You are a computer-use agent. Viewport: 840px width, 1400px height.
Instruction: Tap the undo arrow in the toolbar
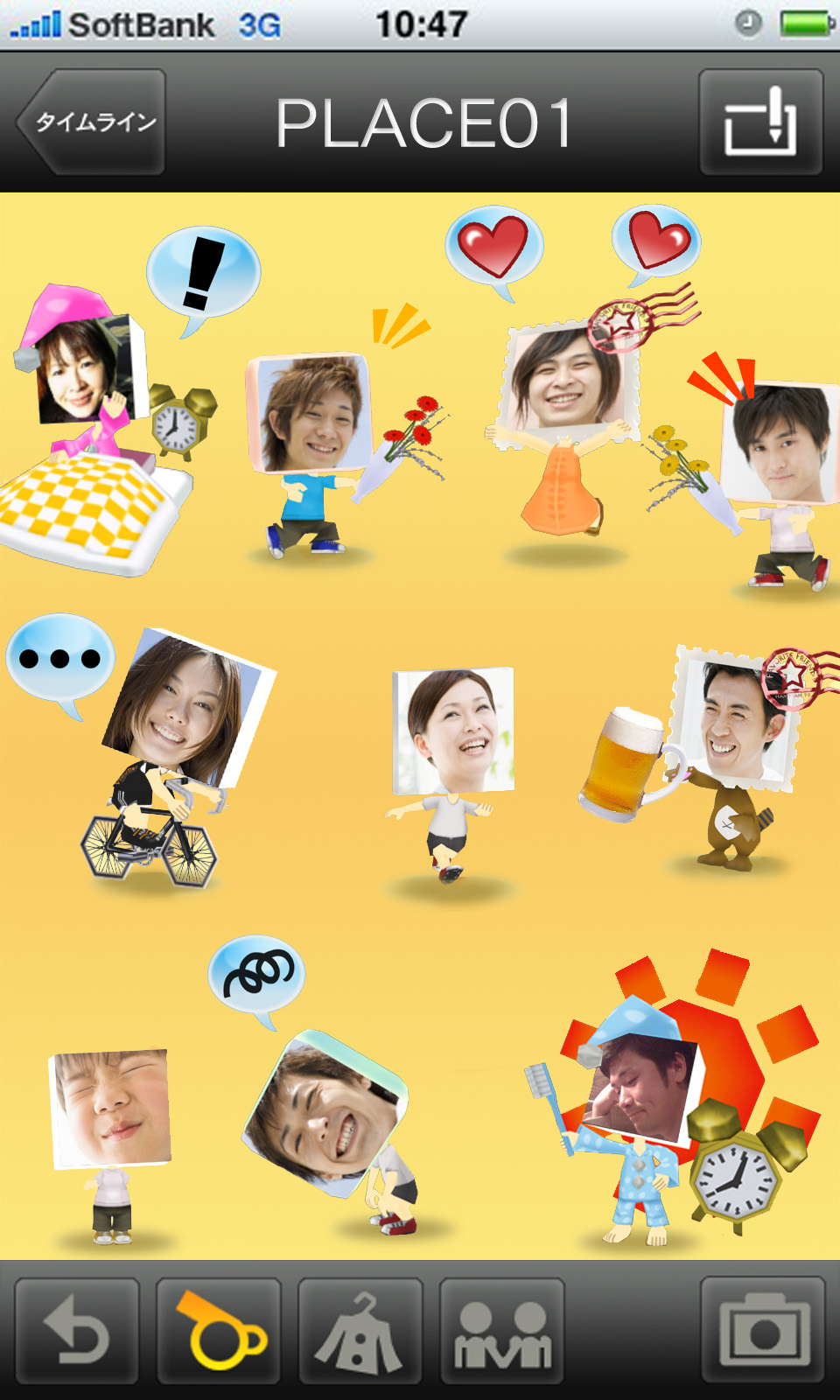click(x=77, y=1331)
